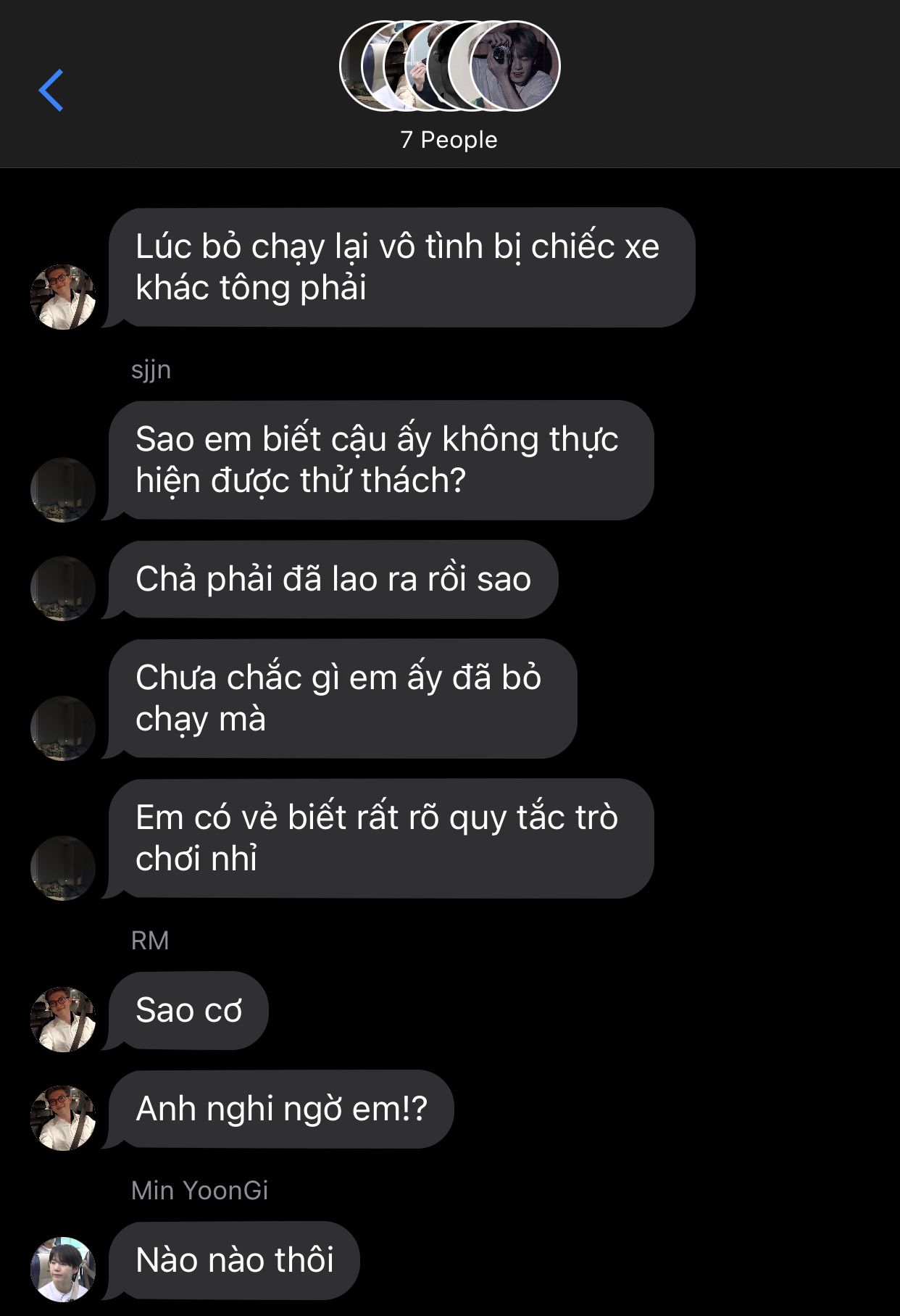Tap sjjn's avatar beside 'Chả phải đã lao ra rồi sao'
The height and width of the screenshot is (1316, 900).
click(63, 588)
